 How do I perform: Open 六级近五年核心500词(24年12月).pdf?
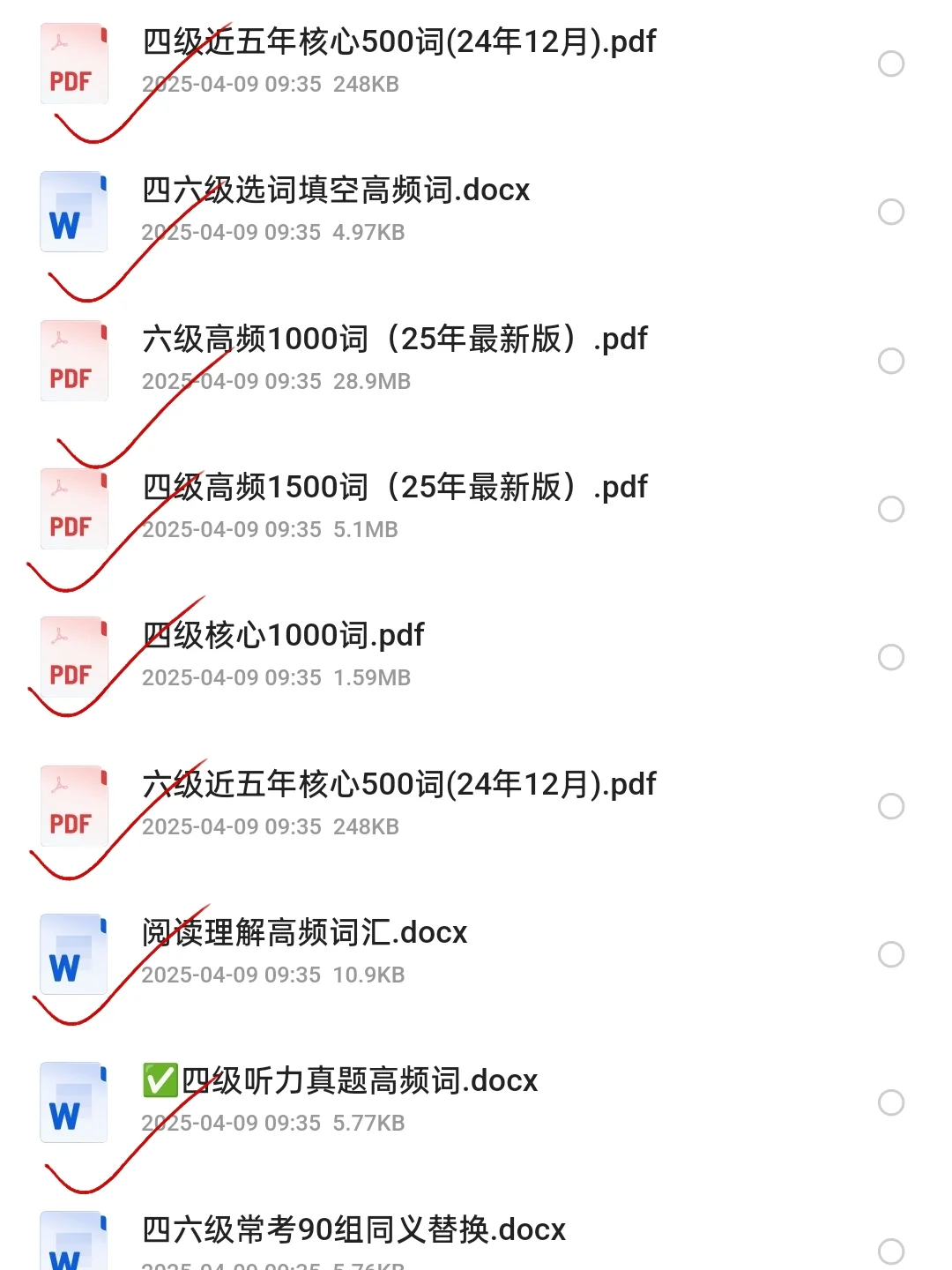point(398,785)
